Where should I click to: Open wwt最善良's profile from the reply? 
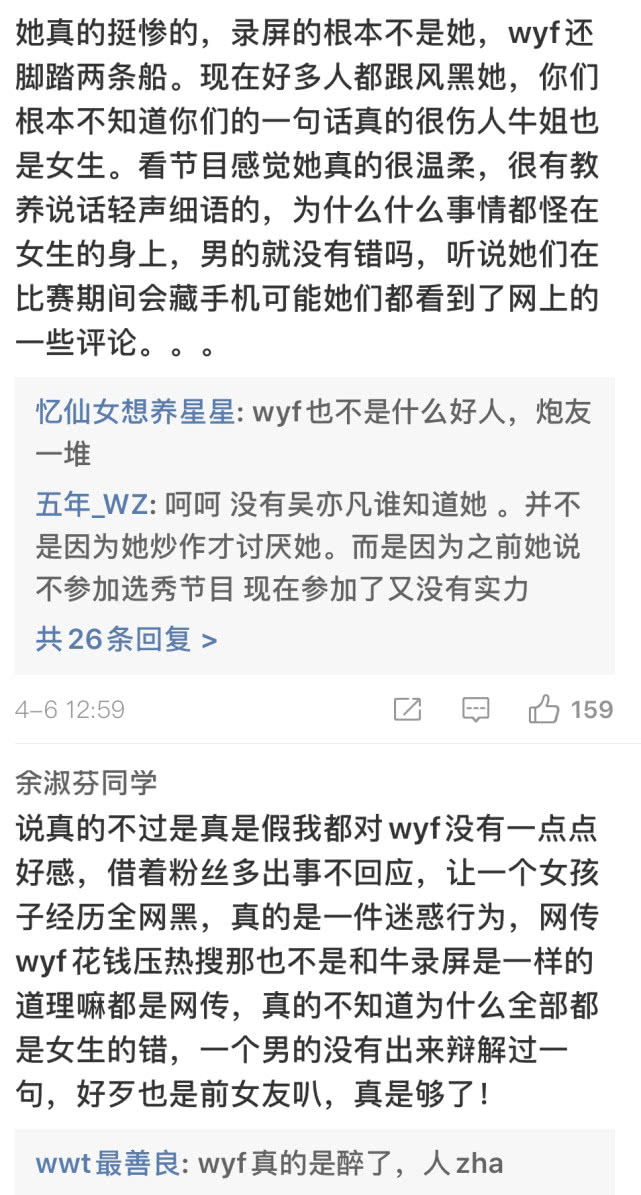108,1163
